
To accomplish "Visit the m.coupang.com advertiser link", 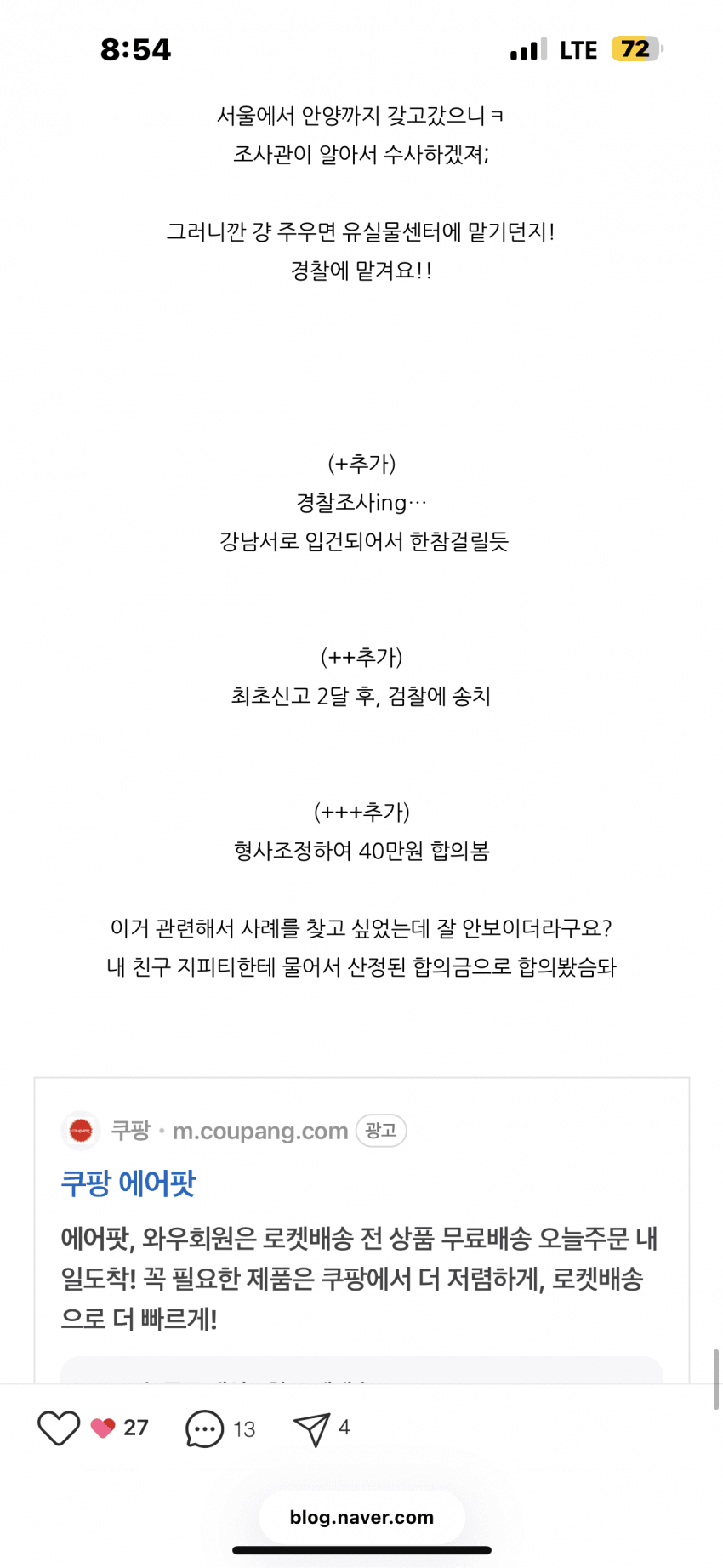I will [259, 1131].
